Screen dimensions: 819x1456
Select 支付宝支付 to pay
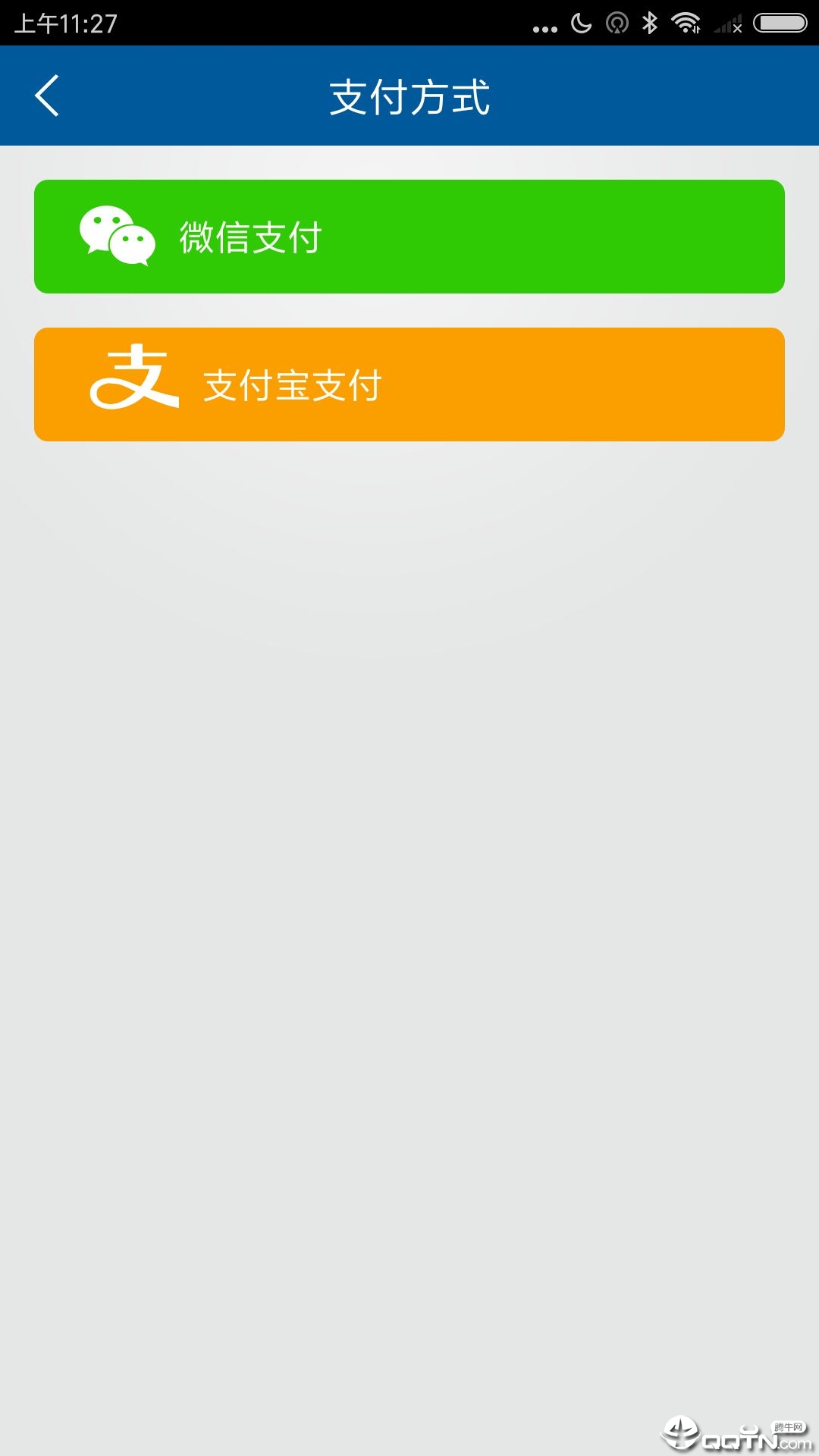(409, 384)
